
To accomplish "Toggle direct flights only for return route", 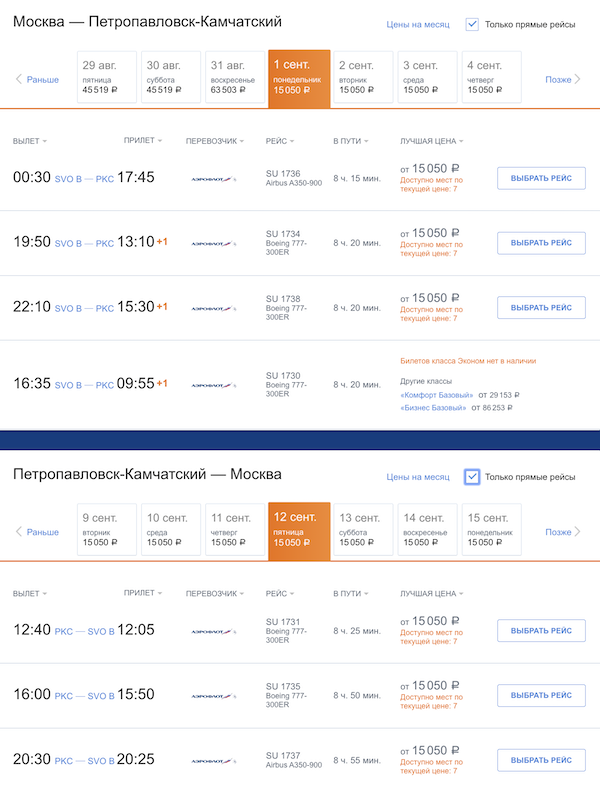I will click(473, 477).
